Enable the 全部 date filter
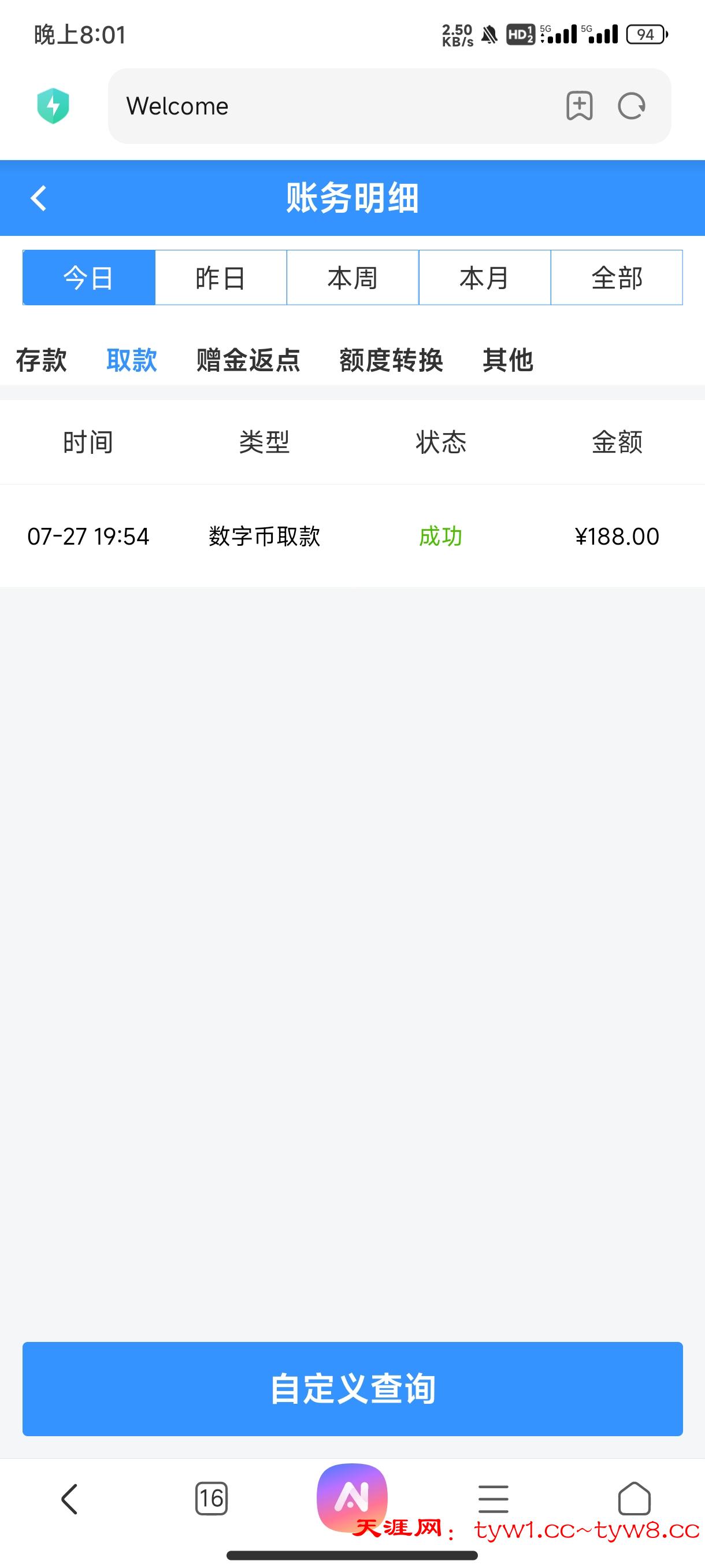Image resolution: width=705 pixels, height=1568 pixels. pos(617,278)
